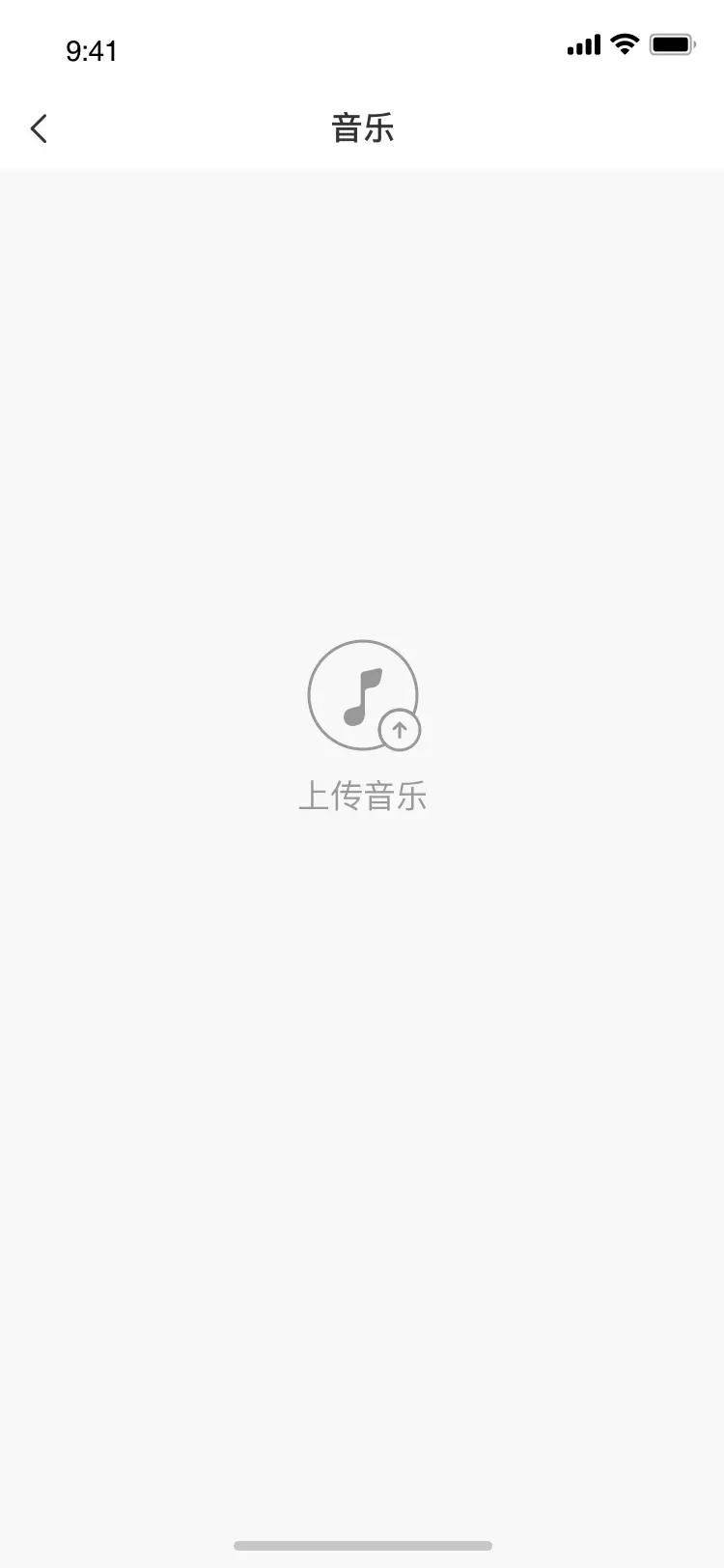Click the header title text 音乐
Screen dimensions: 724x1568
[363, 127]
